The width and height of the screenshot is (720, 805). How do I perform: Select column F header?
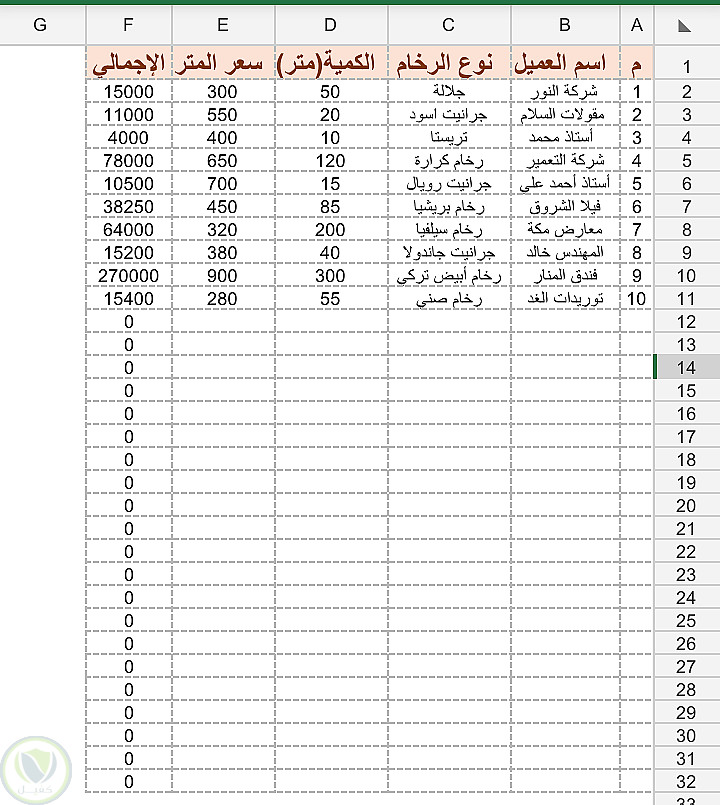(x=128, y=25)
